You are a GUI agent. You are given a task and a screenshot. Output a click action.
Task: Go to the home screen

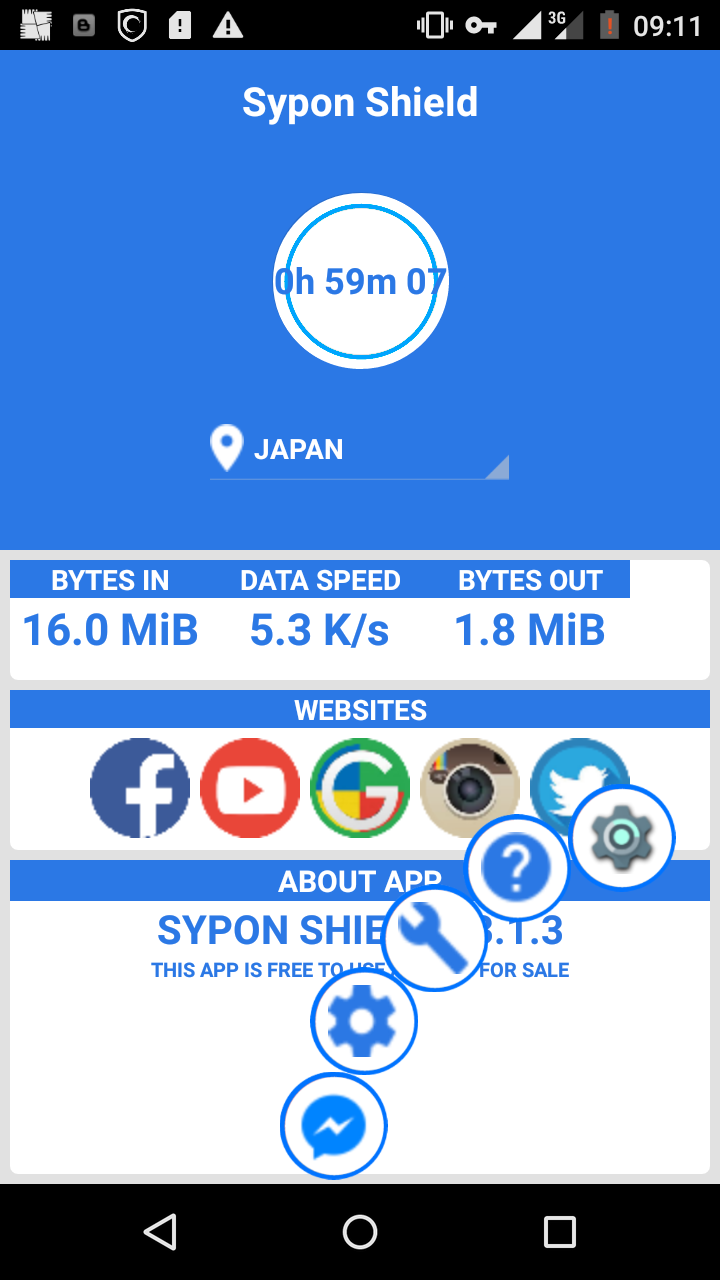click(x=360, y=1231)
